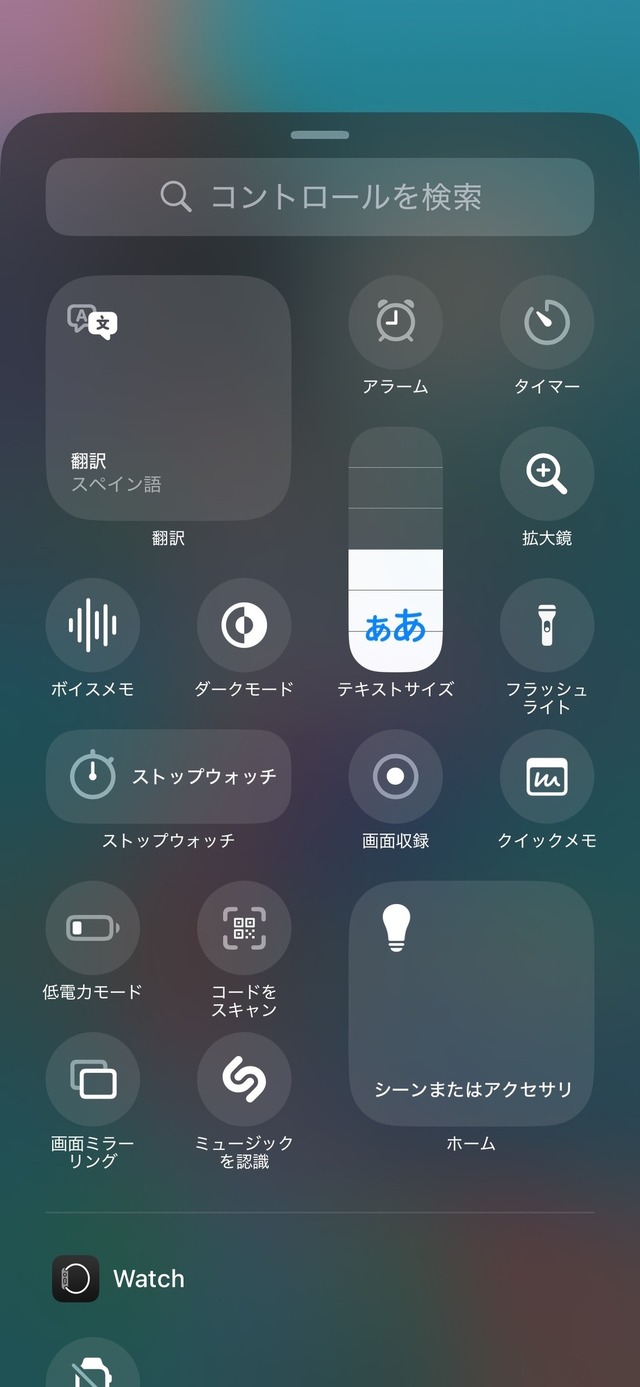This screenshot has height=1387, width=640.
Task: Choose the ダークモード dark mode control
Action: pyautogui.click(x=244, y=625)
